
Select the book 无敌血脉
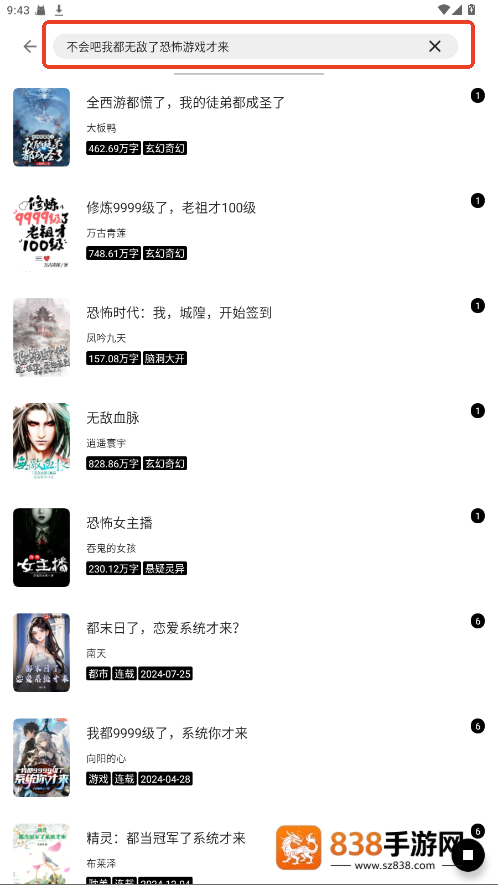pyautogui.click(x=249, y=442)
